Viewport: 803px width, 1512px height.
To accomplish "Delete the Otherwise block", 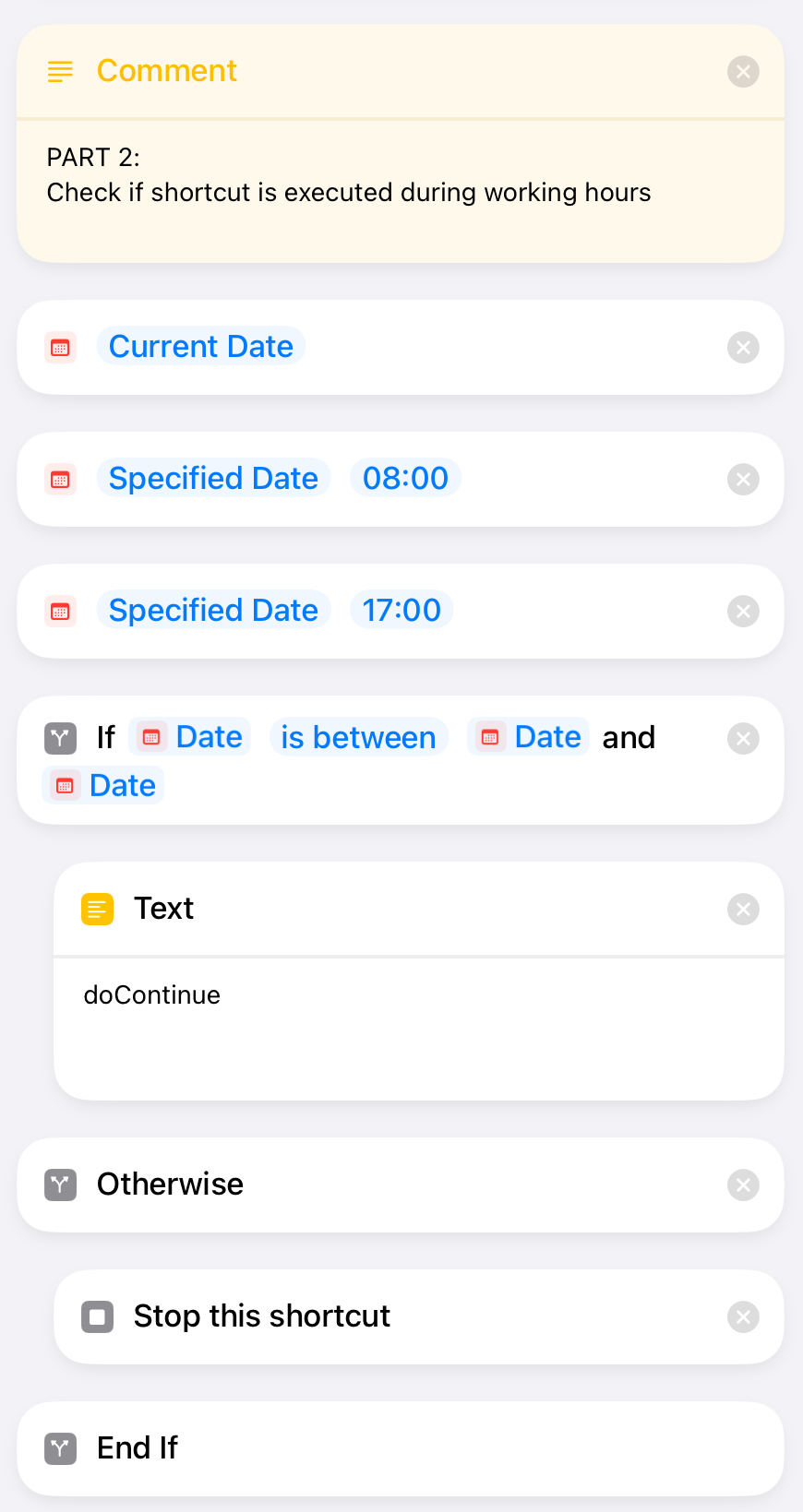I will click(x=743, y=1185).
